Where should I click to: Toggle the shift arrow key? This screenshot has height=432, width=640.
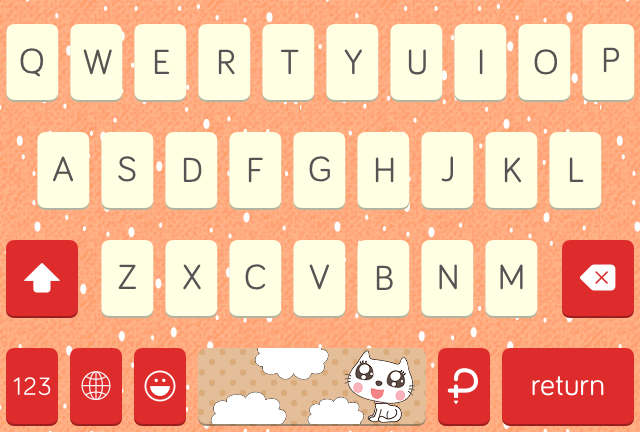(42, 278)
